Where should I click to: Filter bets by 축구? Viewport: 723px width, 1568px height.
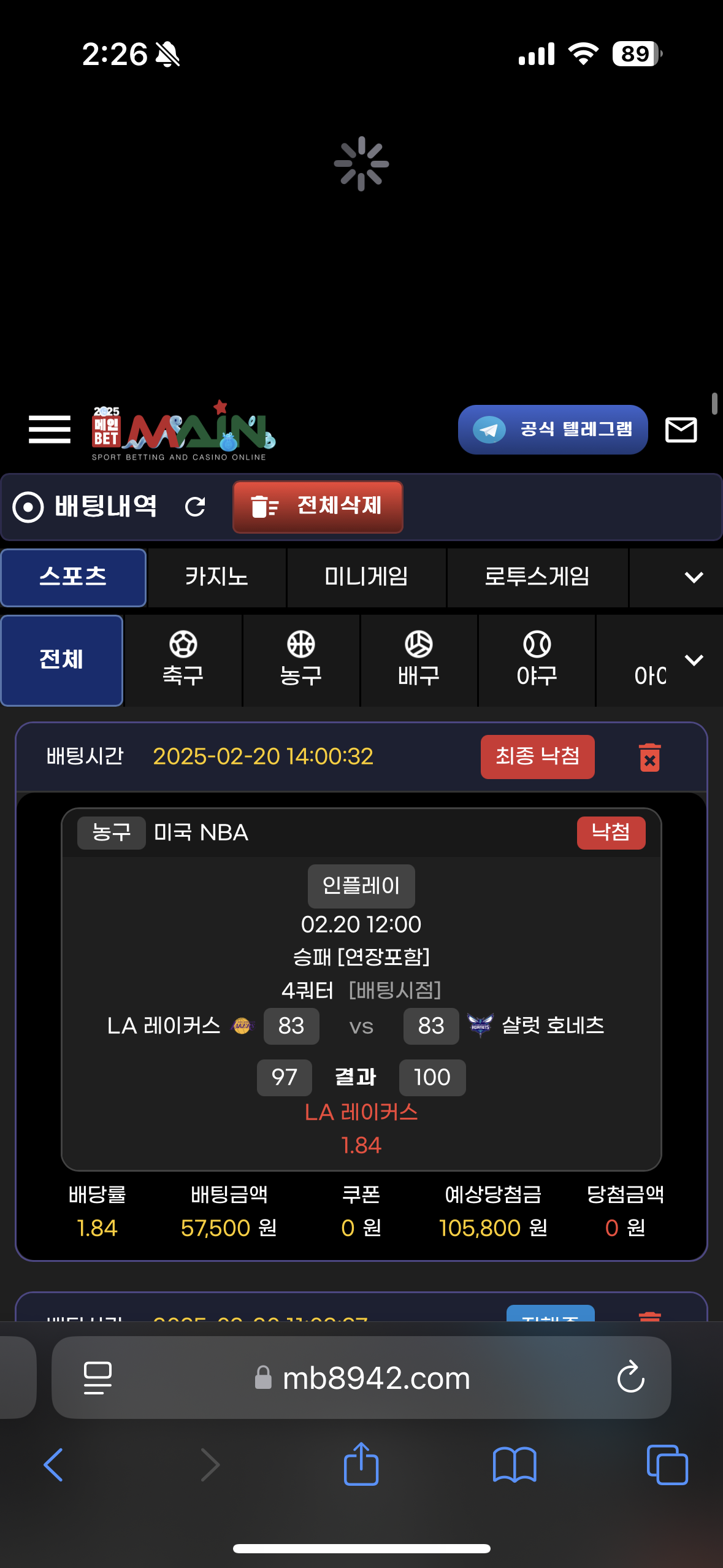tap(183, 659)
